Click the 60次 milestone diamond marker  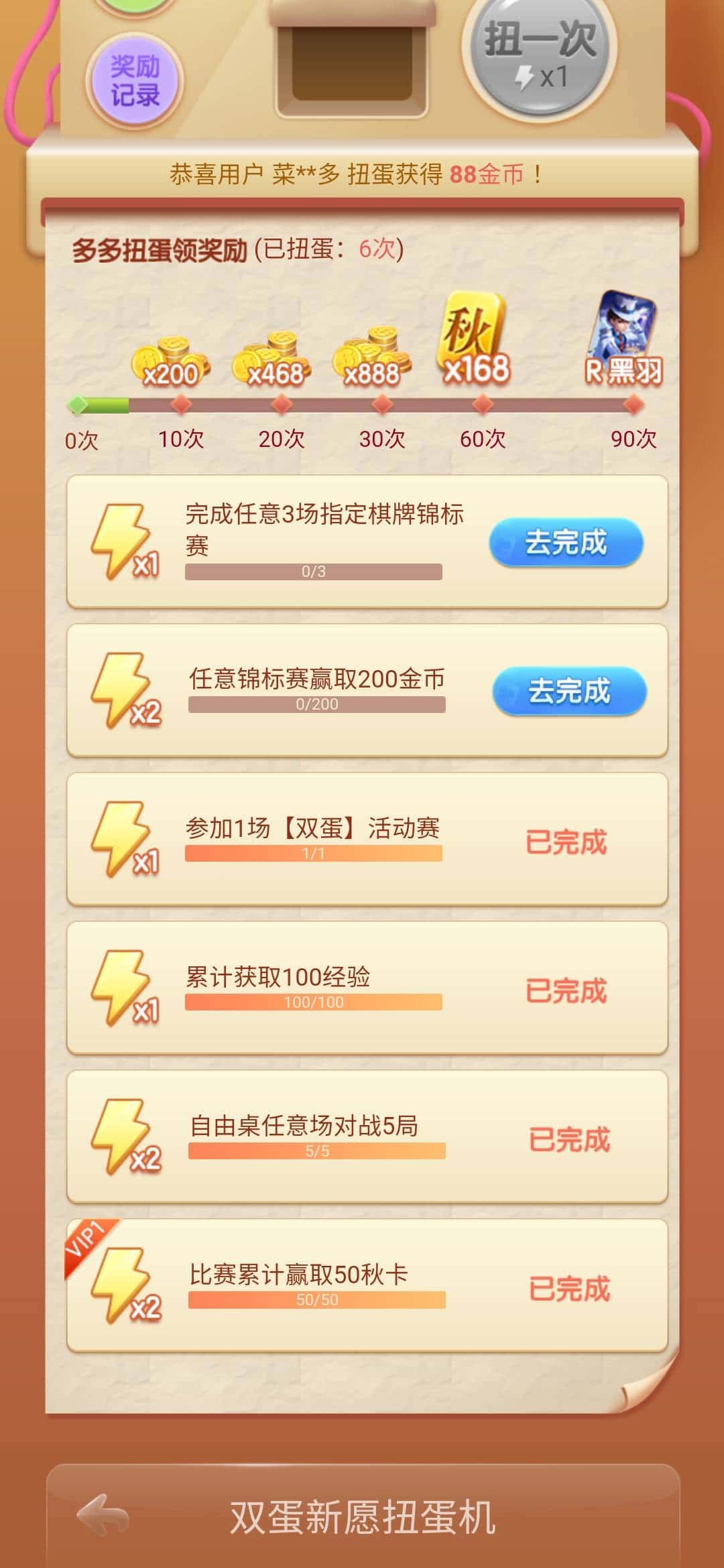(483, 403)
